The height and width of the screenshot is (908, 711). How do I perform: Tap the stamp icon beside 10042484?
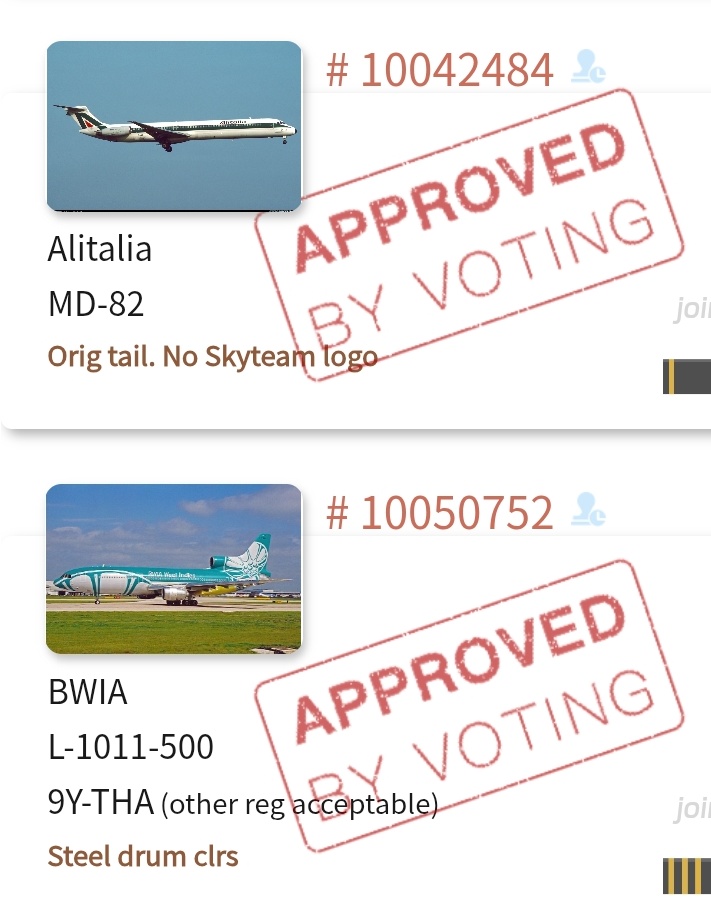[x=588, y=67]
